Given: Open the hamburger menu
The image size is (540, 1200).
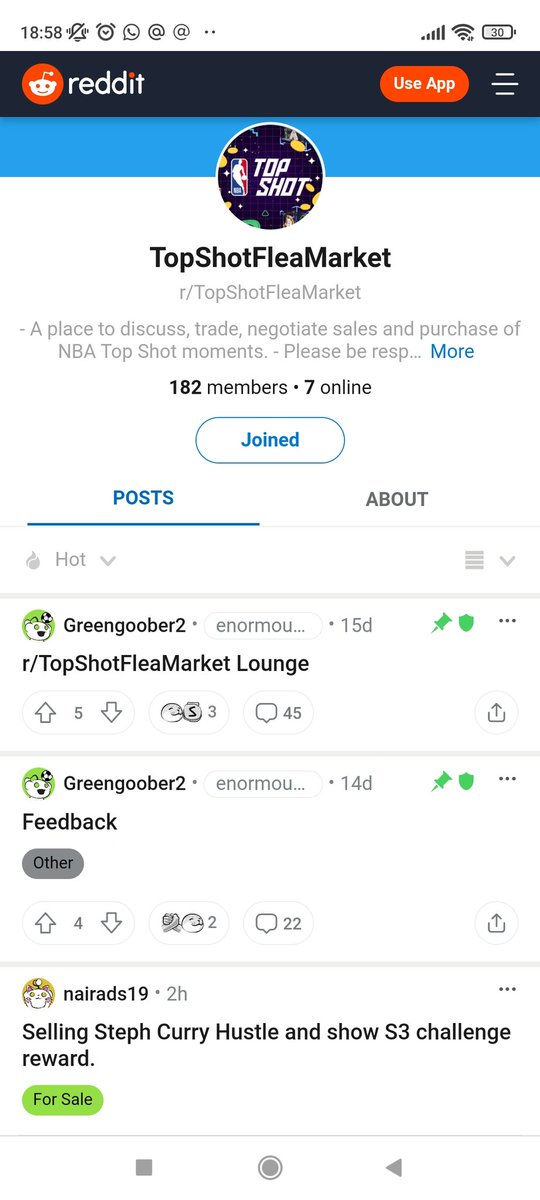Looking at the screenshot, I should [x=505, y=83].
